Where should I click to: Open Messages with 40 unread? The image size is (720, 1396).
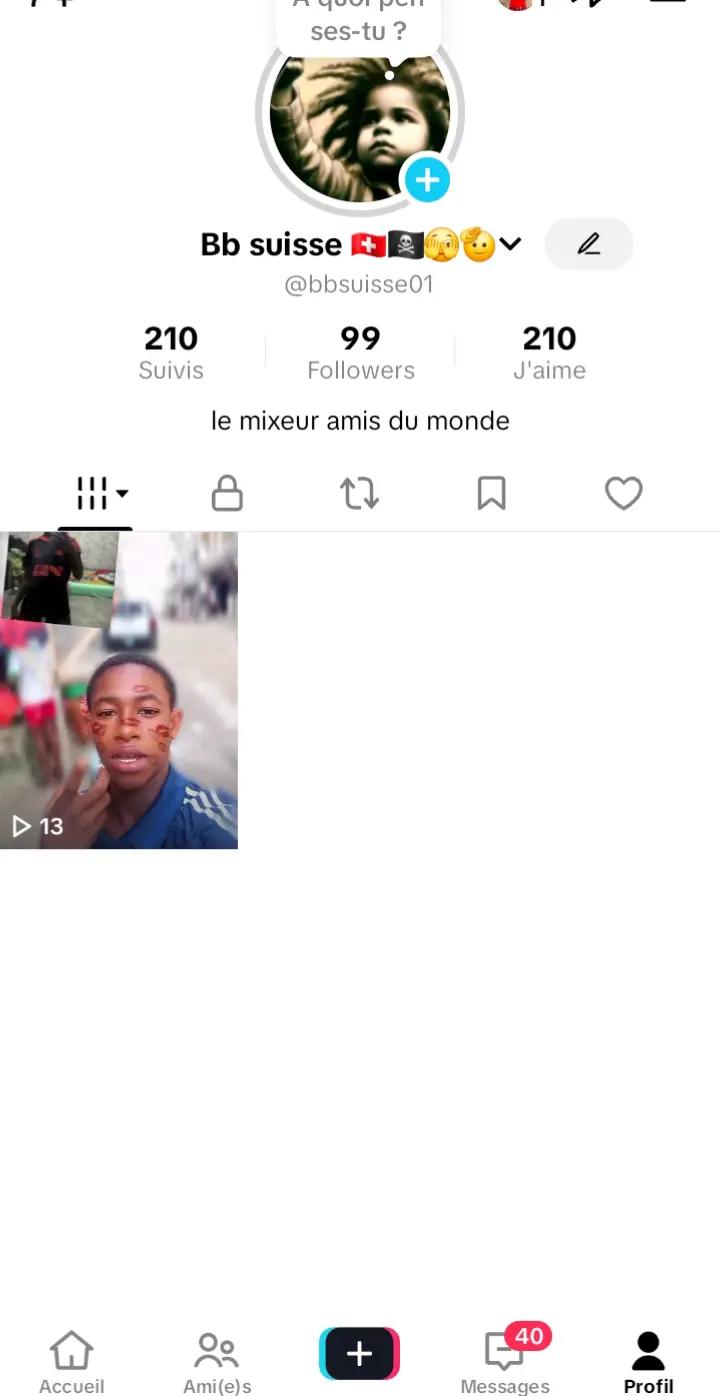505,1360
